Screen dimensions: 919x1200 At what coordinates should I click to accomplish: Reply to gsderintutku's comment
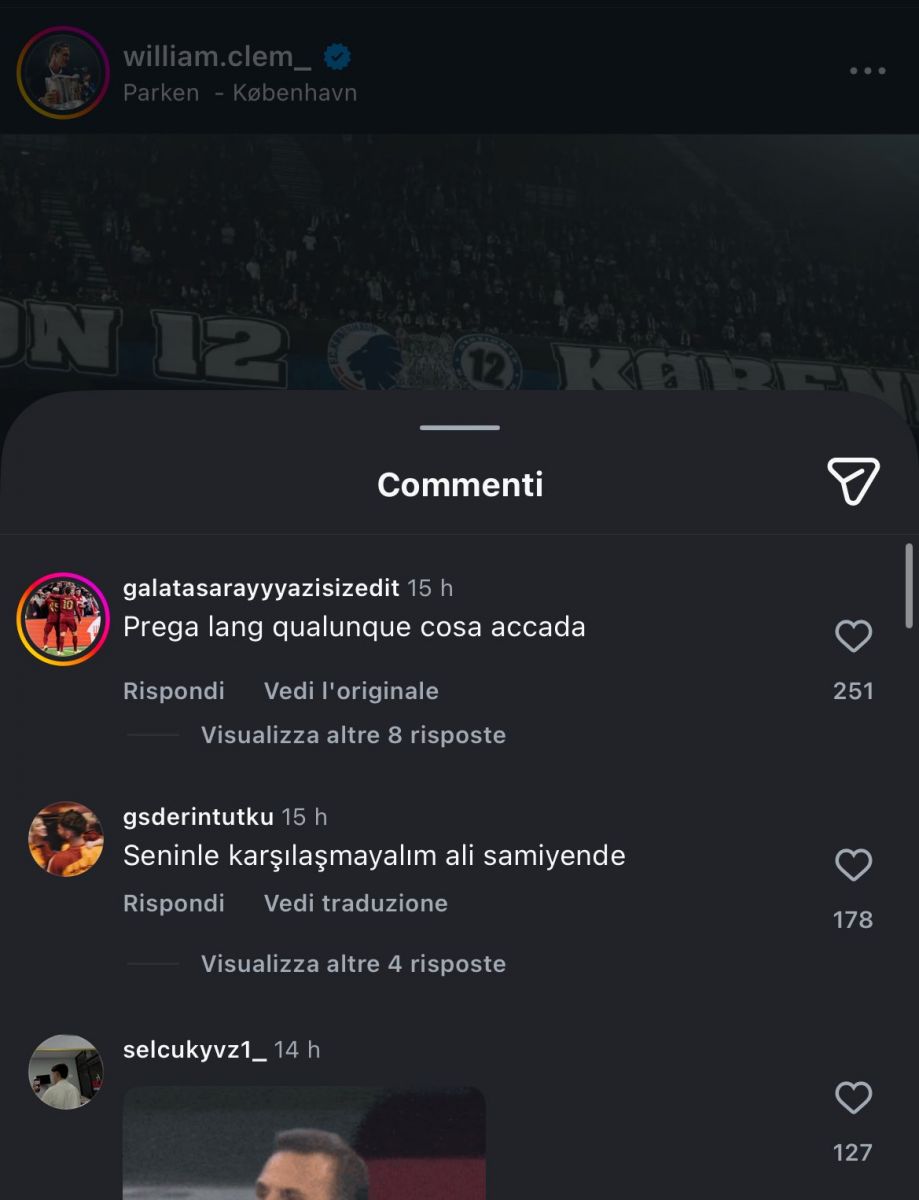(x=173, y=903)
